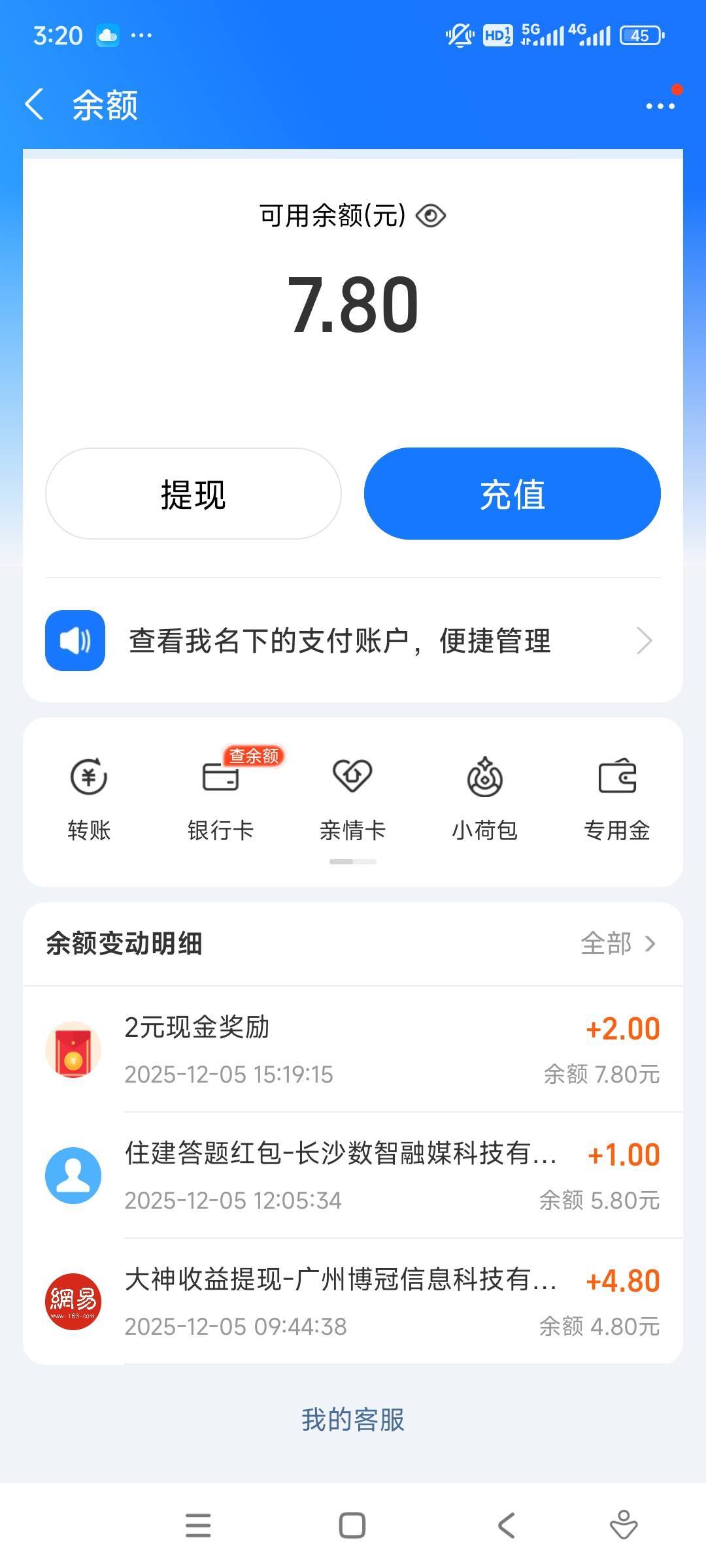Tap the 充值 top-up button
Image resolution: width=706 pixels, height=1568 pixels.
coord(512,494)
